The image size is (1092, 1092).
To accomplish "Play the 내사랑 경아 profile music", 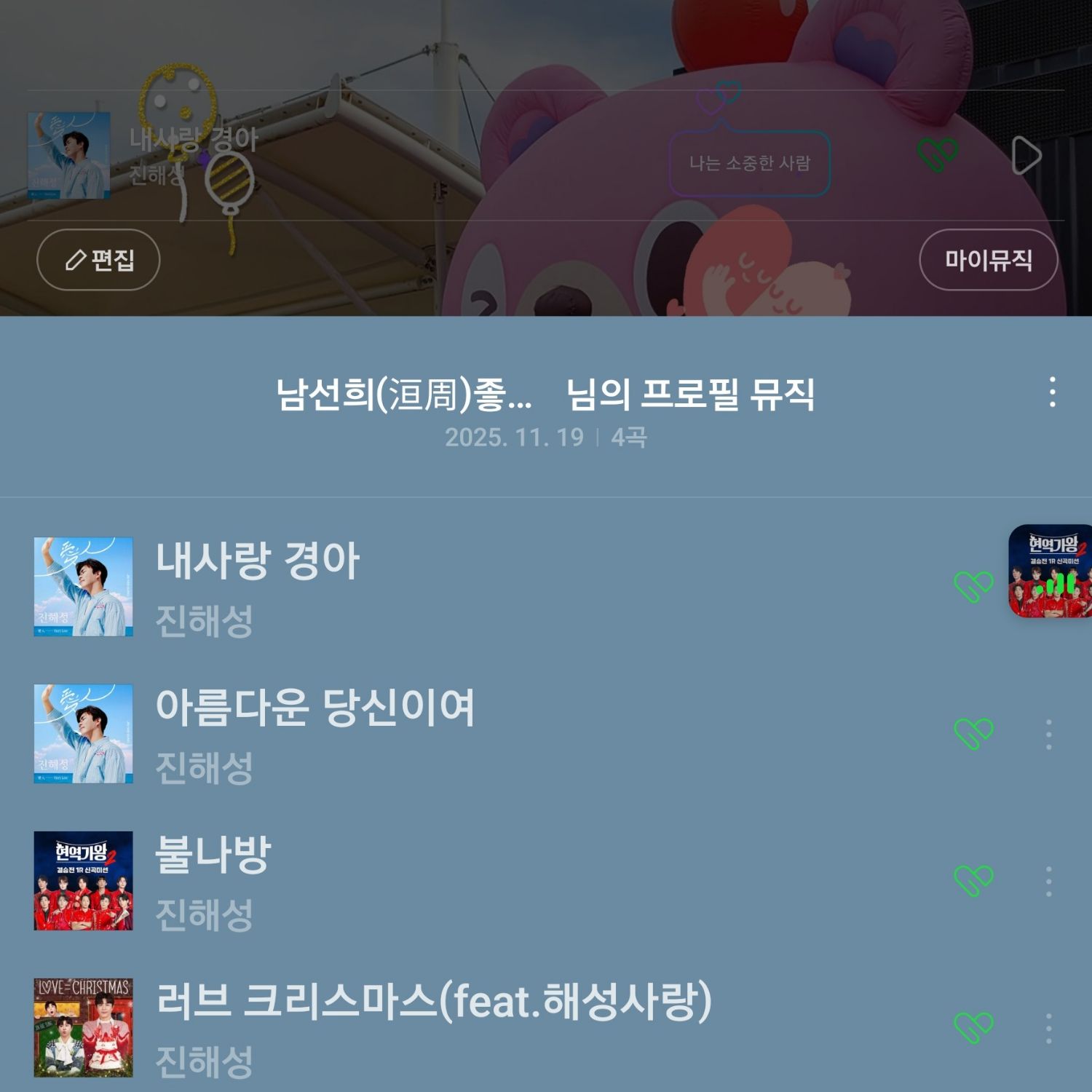I will coord(1026,155).
